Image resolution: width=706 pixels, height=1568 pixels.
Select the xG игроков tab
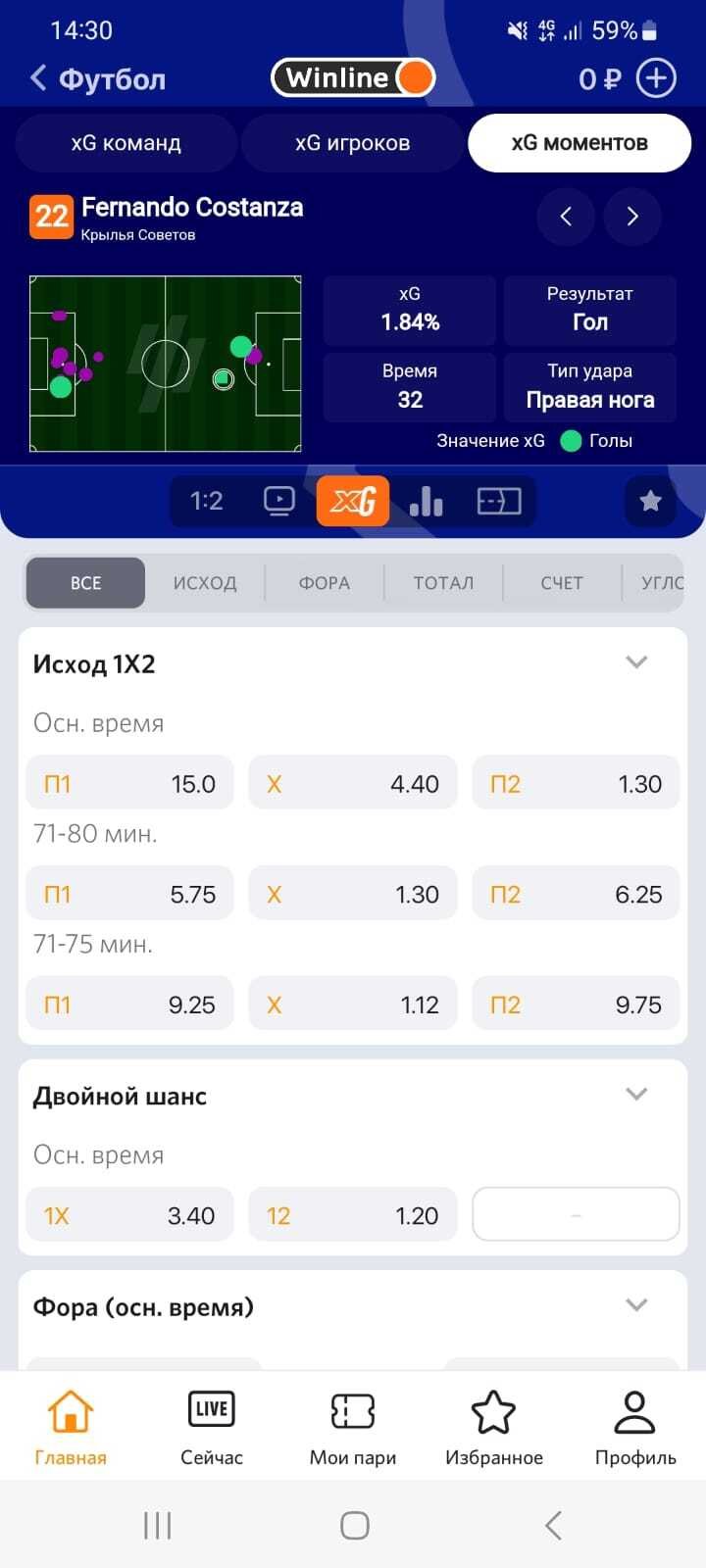coord(352,143)
